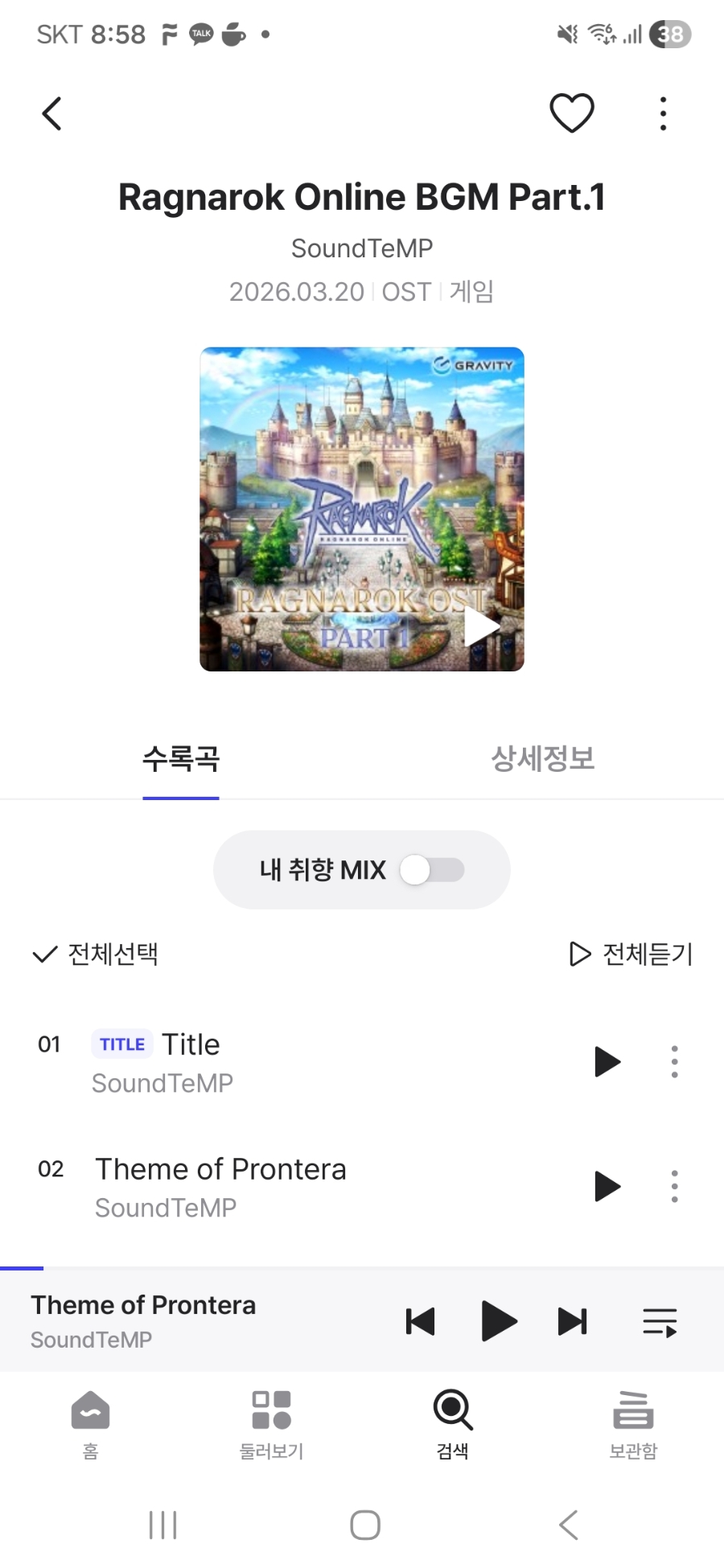Open more options for track 02 Theme of Prontera
The height and width of the screenshot is (1568, 724).
(674, 1186)
